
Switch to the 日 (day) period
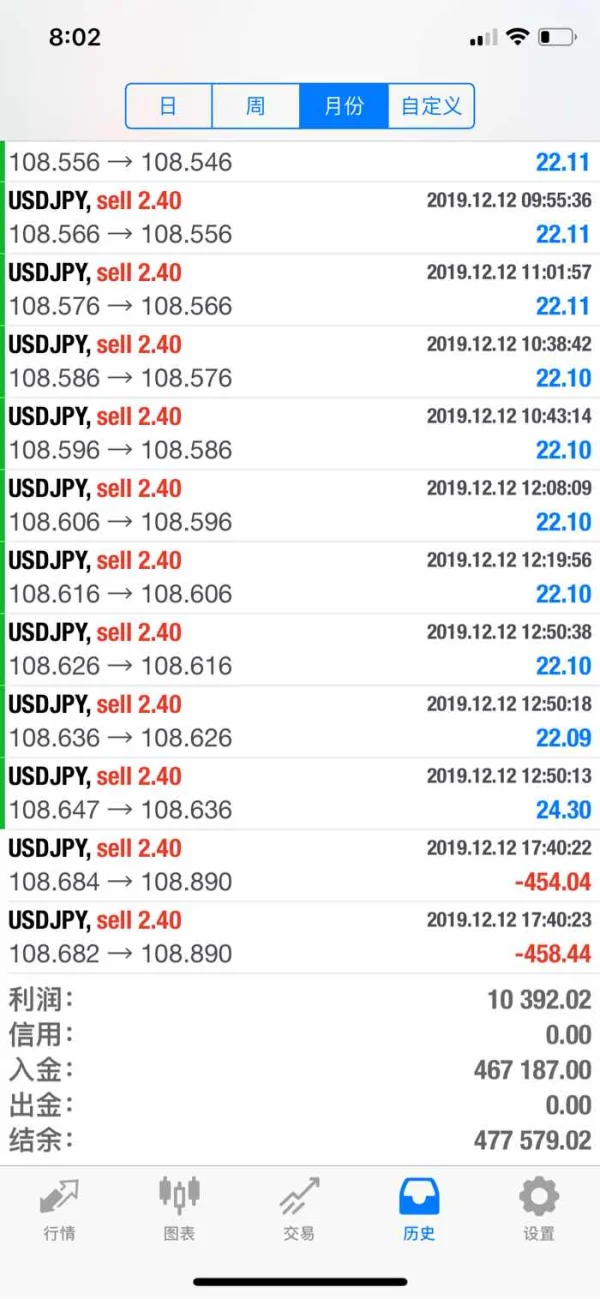[168, 106]
